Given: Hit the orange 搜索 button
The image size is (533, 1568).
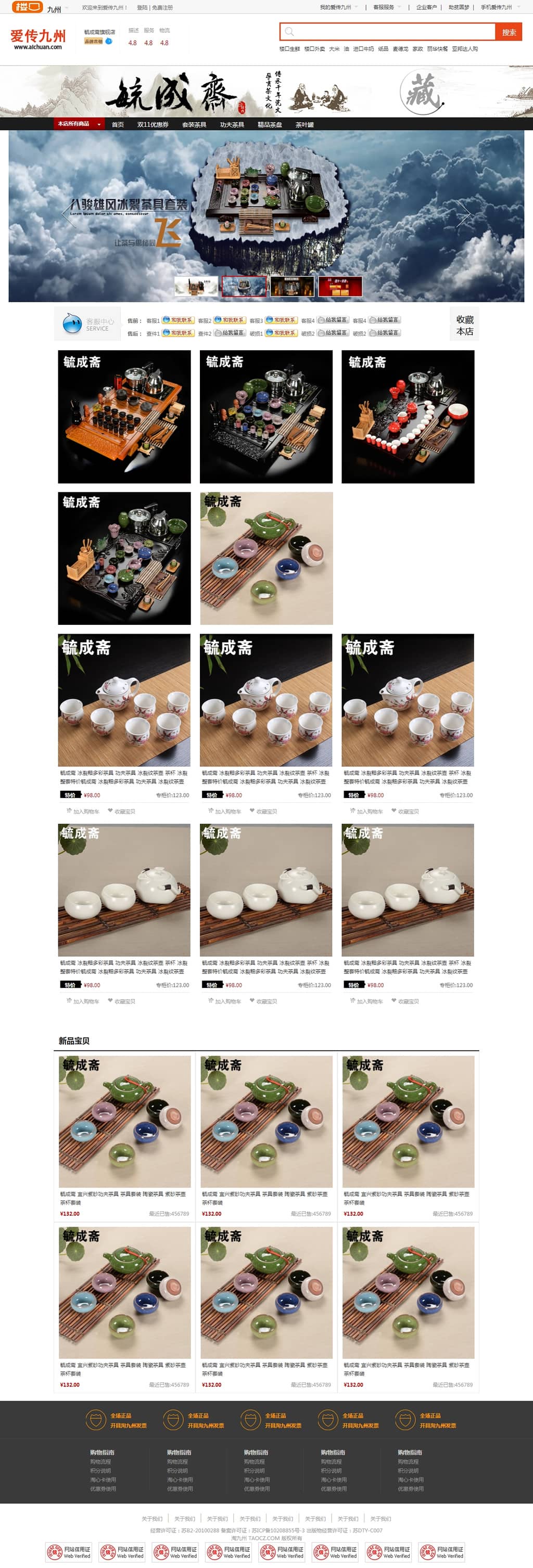Looking at the screenshot, I should [509, 32].
